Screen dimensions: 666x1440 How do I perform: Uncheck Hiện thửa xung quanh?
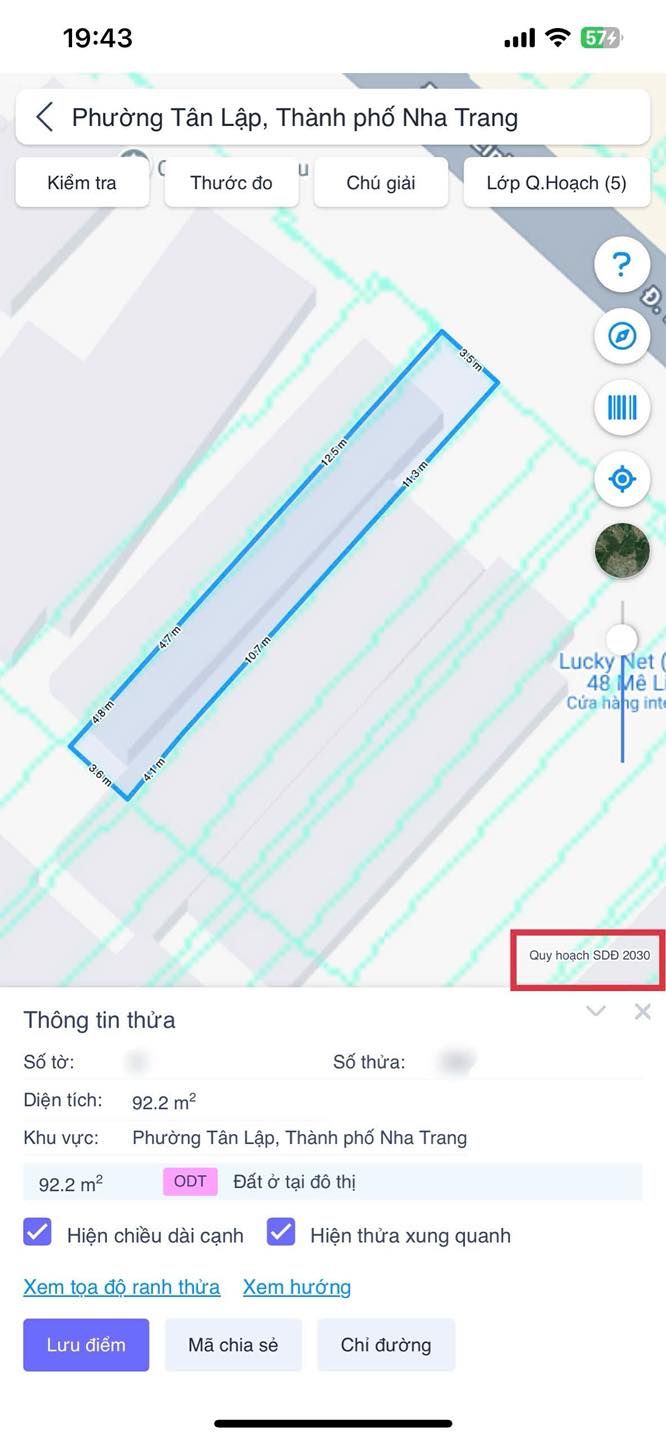pyautogui.click(x=281, y=1233)
